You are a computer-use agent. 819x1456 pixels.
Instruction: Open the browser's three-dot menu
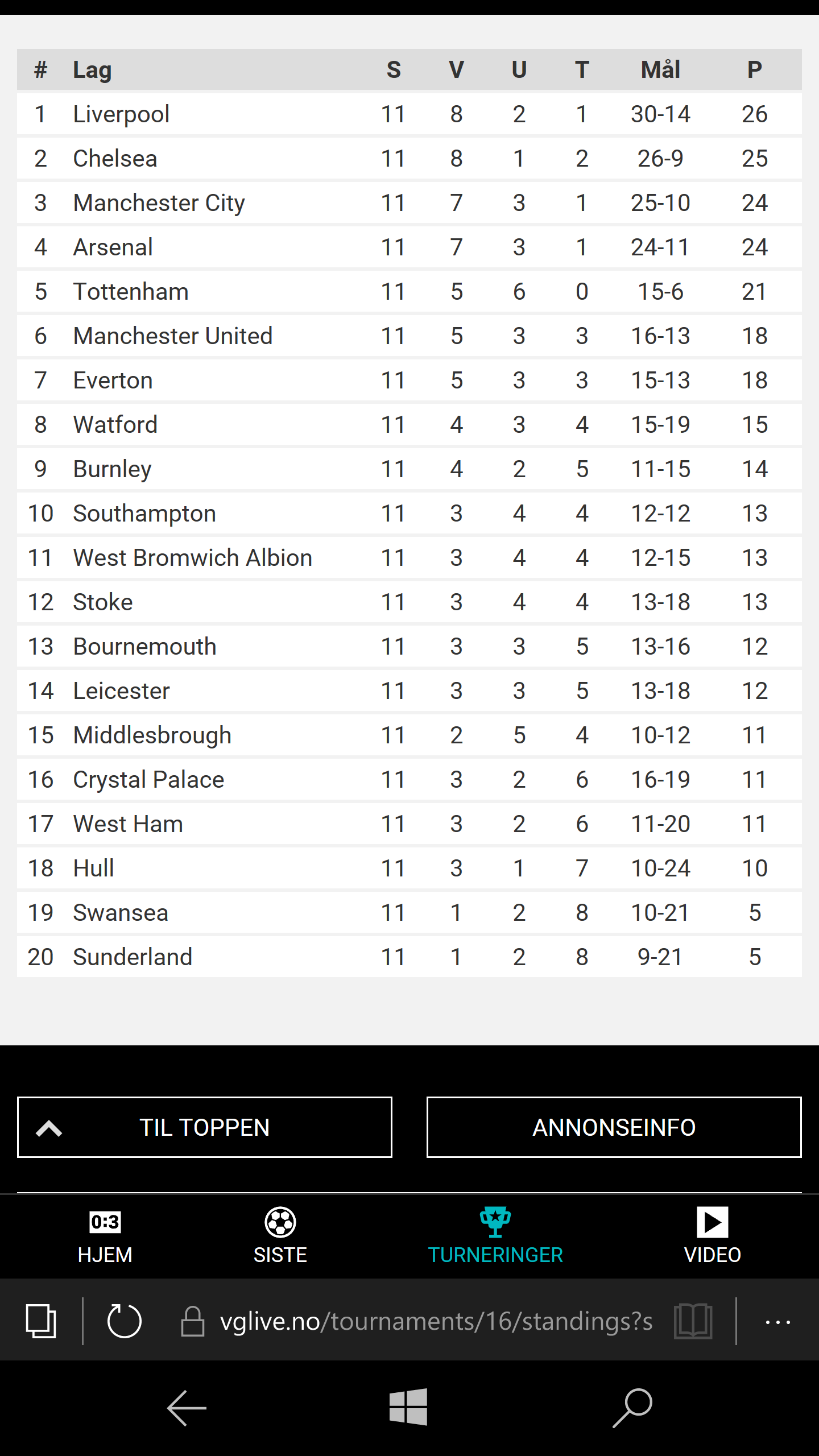(777, 1322)
